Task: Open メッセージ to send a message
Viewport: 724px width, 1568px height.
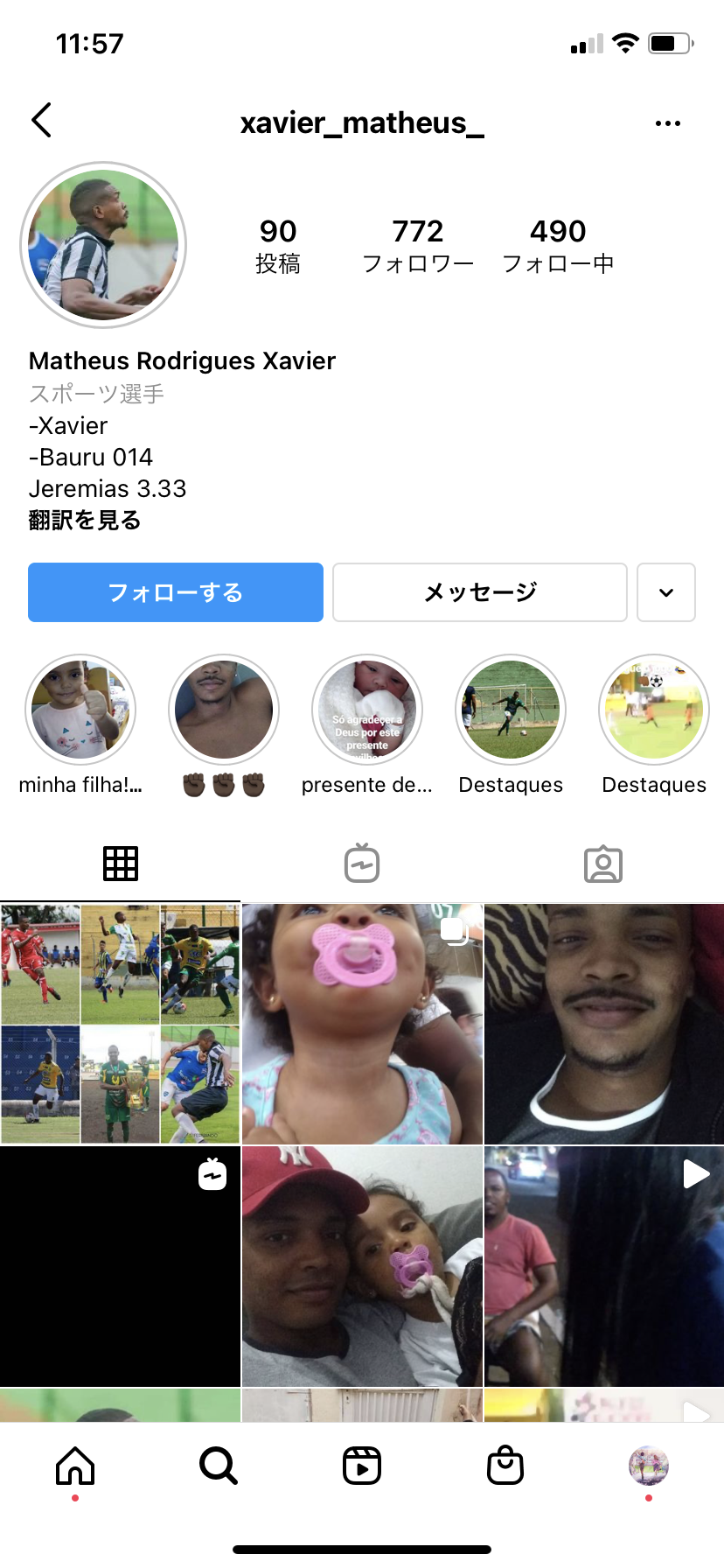Action: click(x=479, y=592)
